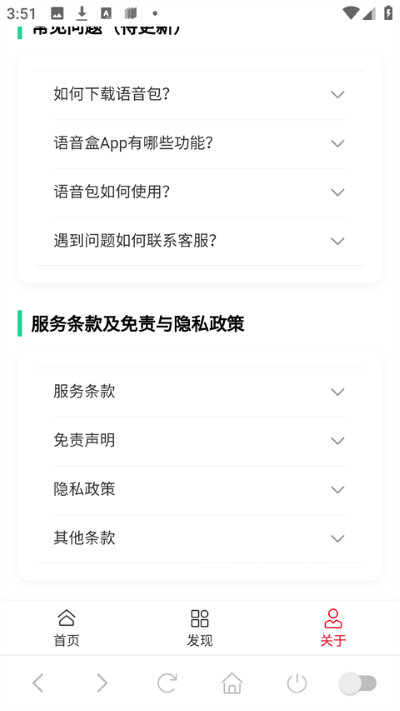Switch to the 发现 tab

pyautogui.click(x=200, y=628)
